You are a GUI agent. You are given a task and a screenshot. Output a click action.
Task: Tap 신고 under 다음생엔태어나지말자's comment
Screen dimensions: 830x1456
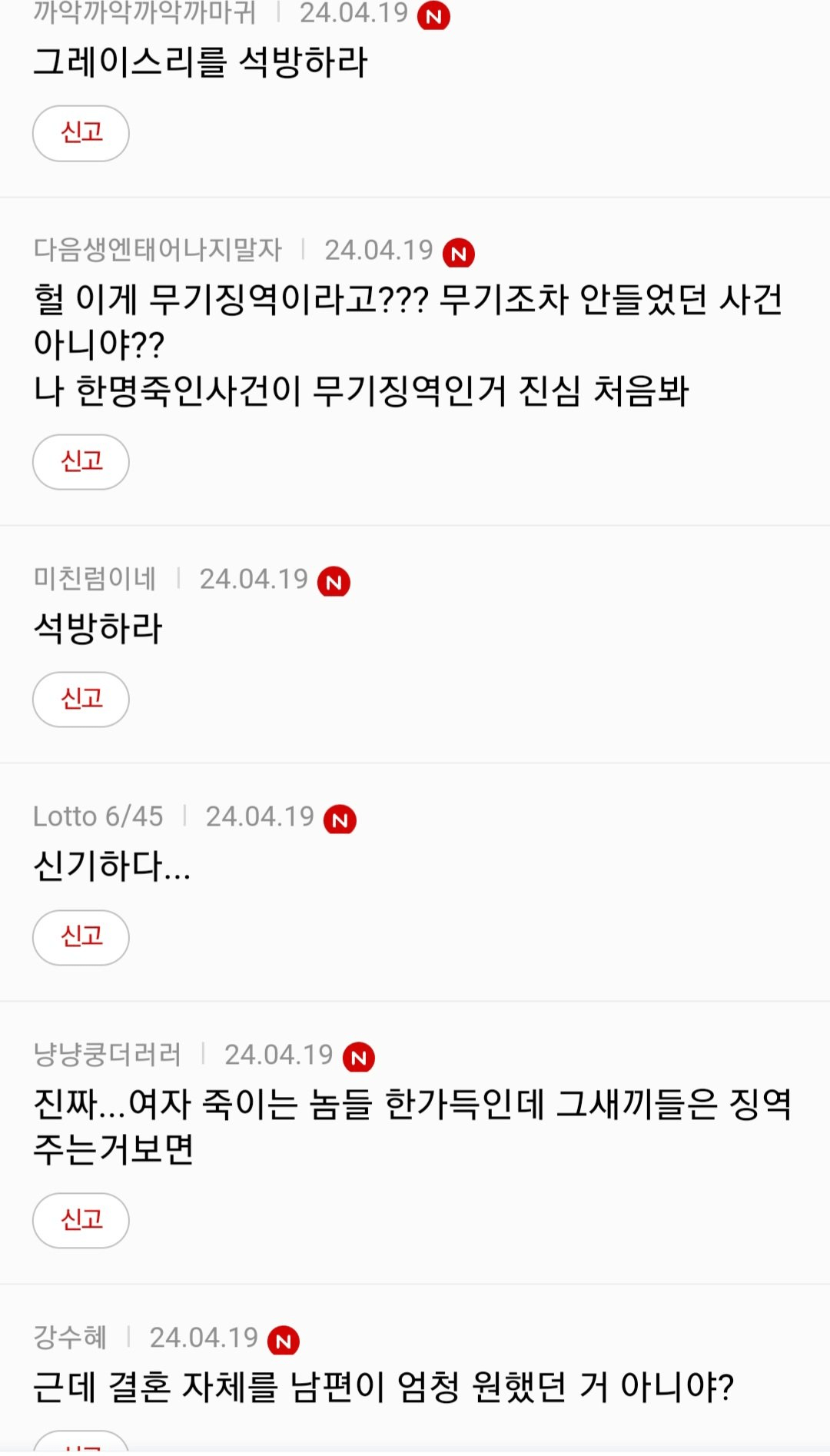(81, 462)
